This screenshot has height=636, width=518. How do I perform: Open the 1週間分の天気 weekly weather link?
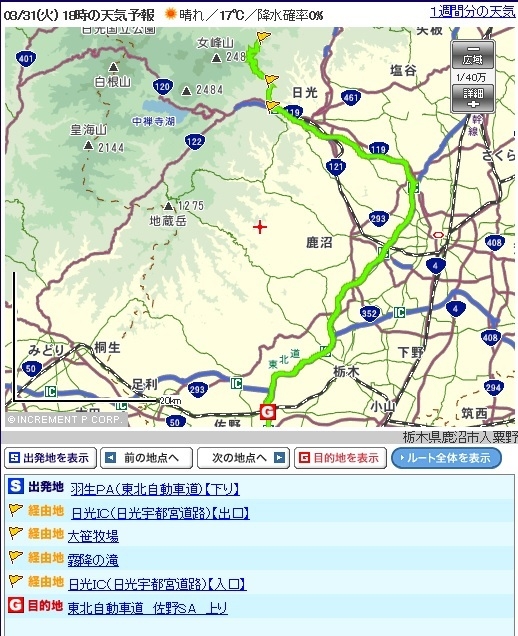(473, 12)
